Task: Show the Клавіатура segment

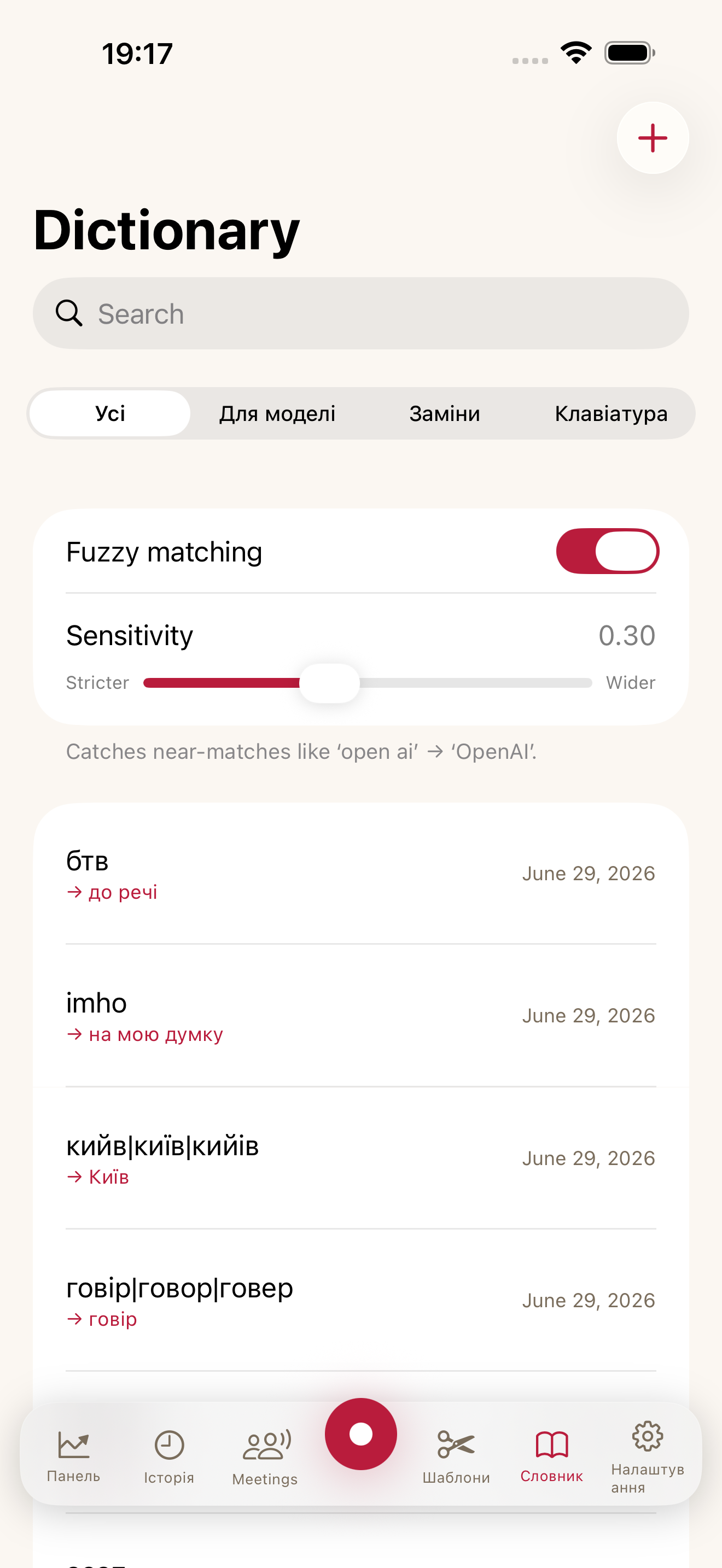Action: (x=611, y=413)
